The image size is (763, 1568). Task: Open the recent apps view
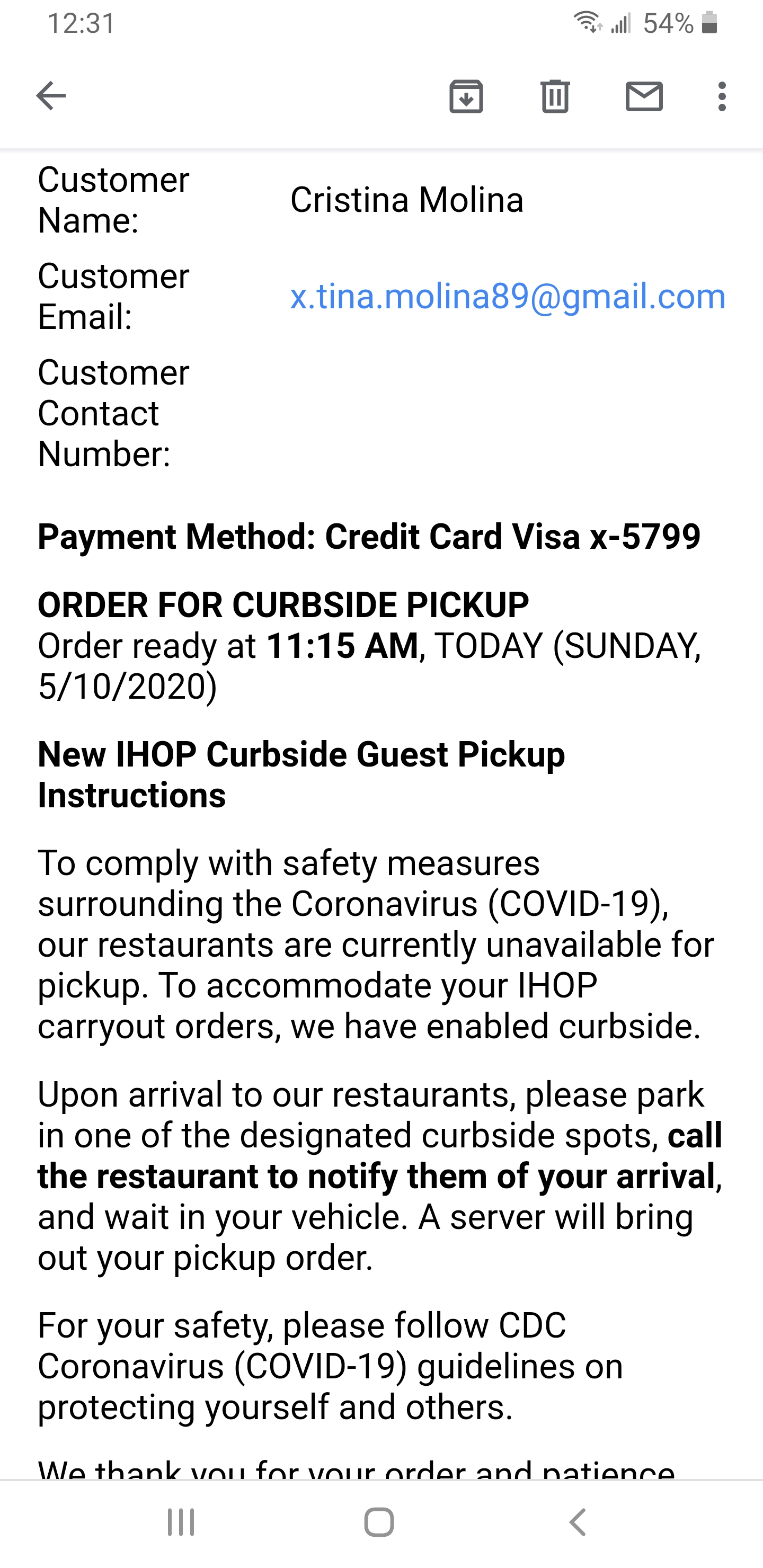181,1522
